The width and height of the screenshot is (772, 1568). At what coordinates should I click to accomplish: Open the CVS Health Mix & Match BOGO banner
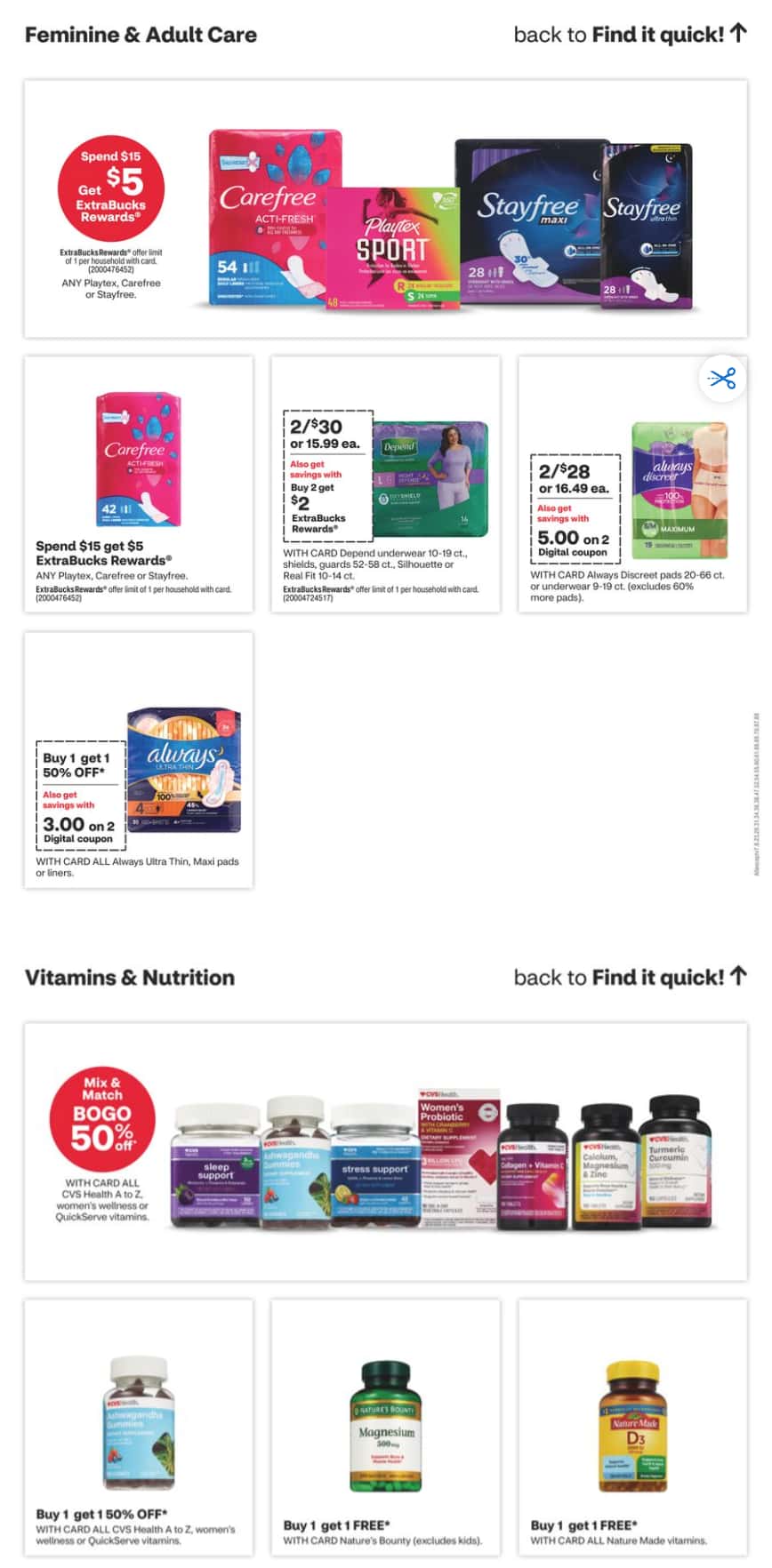pos(385,1151)
